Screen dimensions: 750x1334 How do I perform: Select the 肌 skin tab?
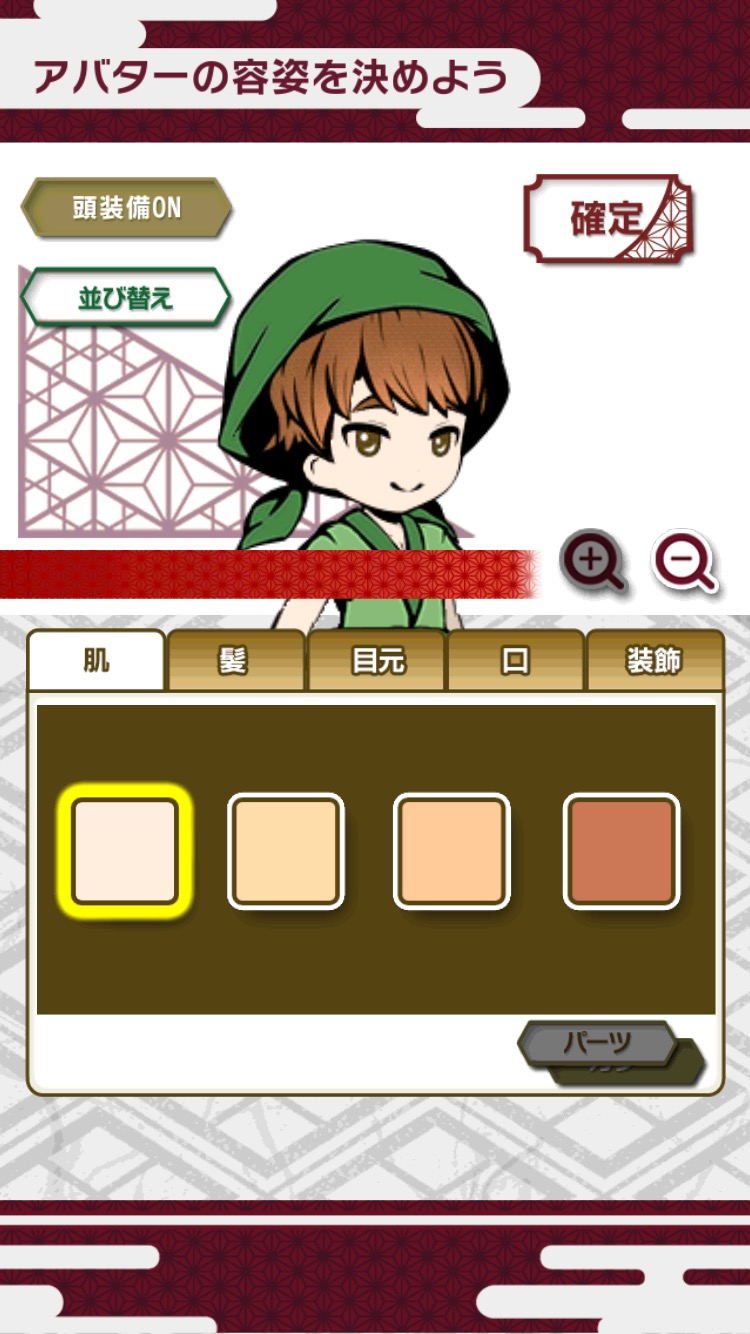[x=96, y=661]
